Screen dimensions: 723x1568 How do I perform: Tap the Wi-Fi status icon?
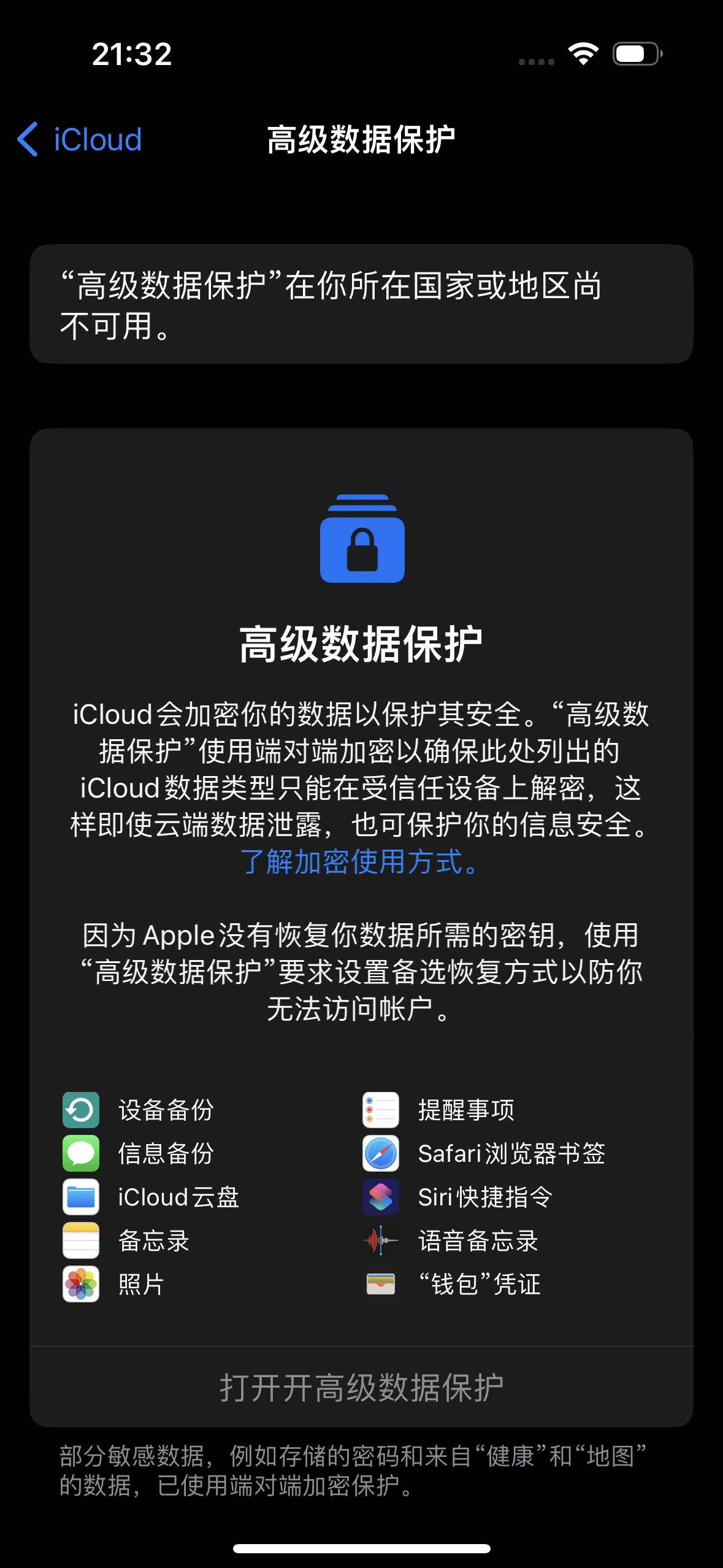click(x=583, y=55)
